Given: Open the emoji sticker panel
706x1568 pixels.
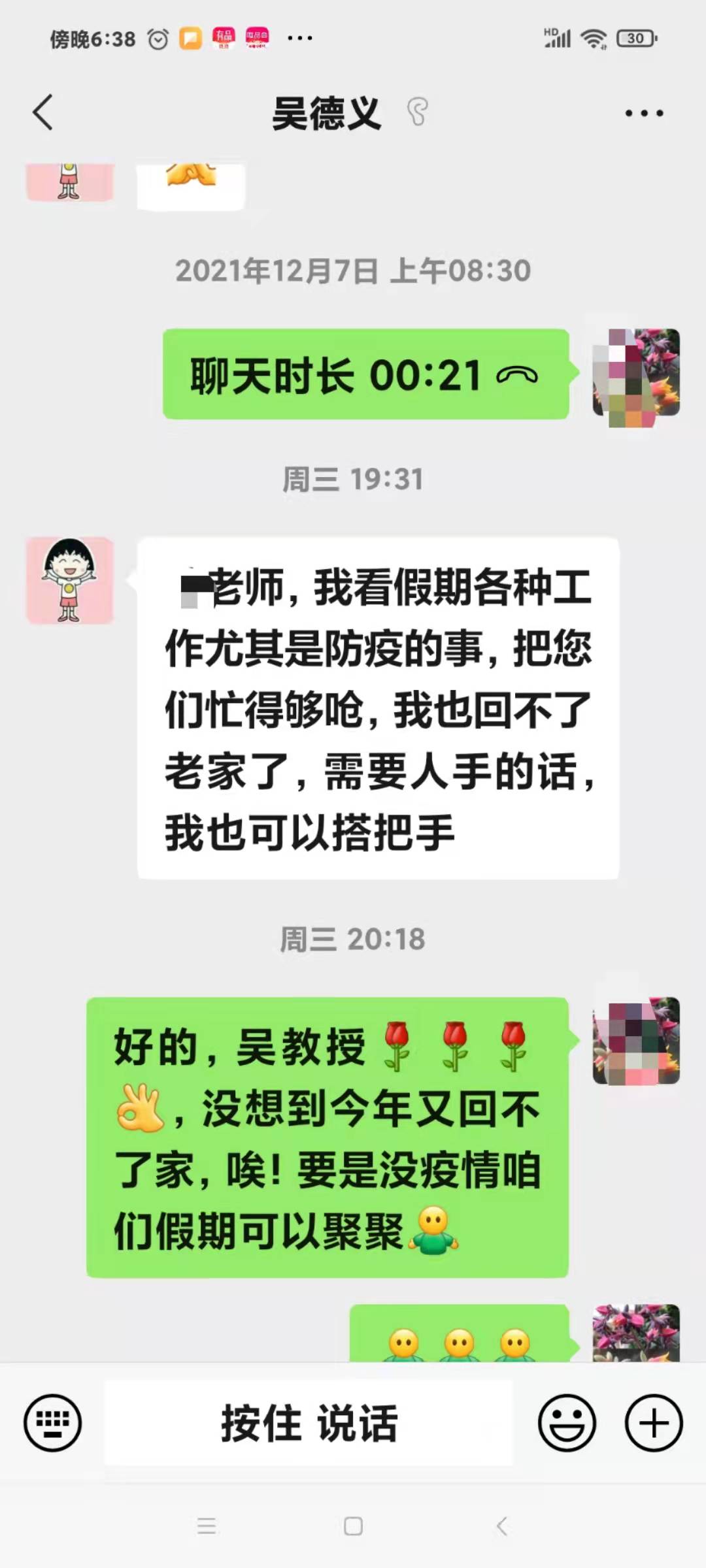Looking at the screenshot, I should (x=566, y=1422).
